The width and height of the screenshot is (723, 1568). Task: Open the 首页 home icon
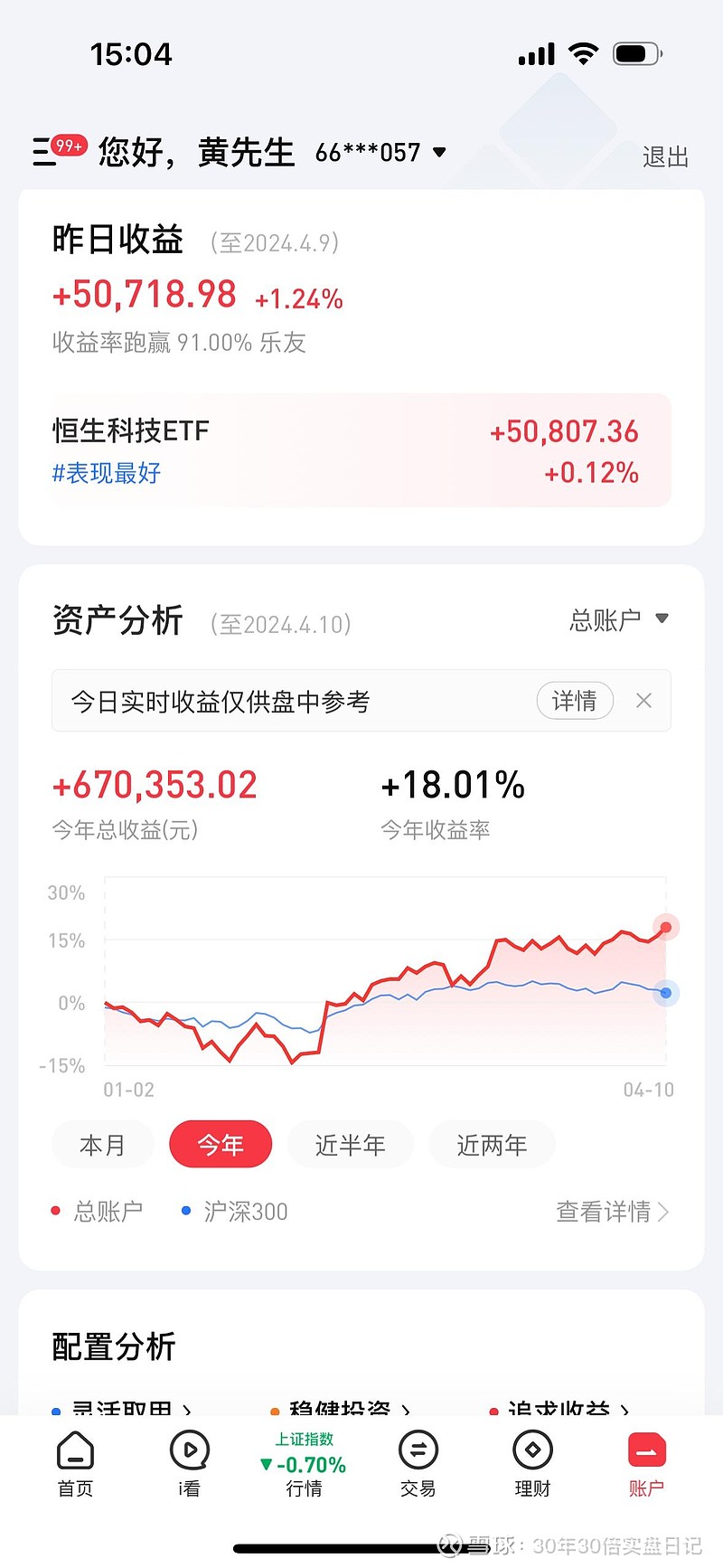[x=74, y=1463]
